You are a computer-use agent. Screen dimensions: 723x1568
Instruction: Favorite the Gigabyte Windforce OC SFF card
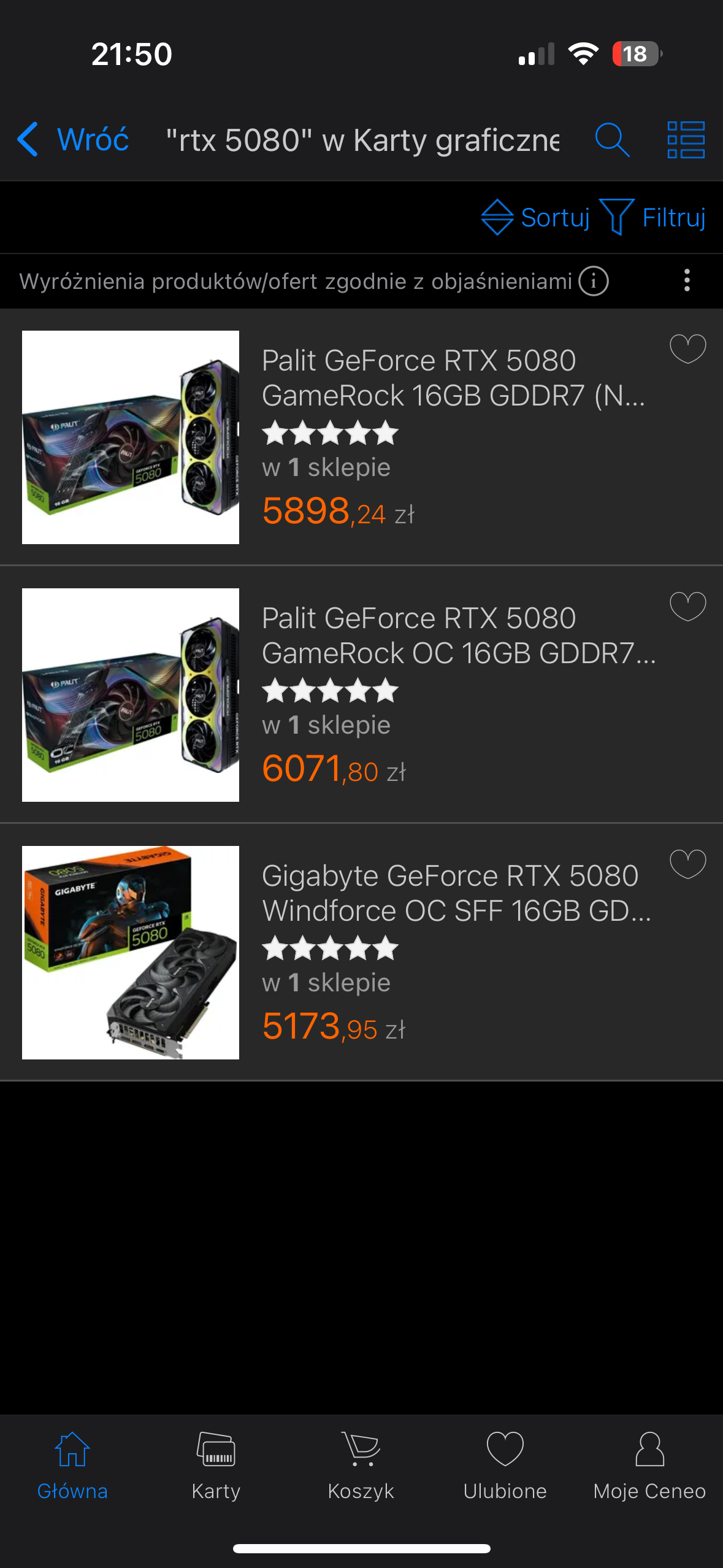point(687,864)
